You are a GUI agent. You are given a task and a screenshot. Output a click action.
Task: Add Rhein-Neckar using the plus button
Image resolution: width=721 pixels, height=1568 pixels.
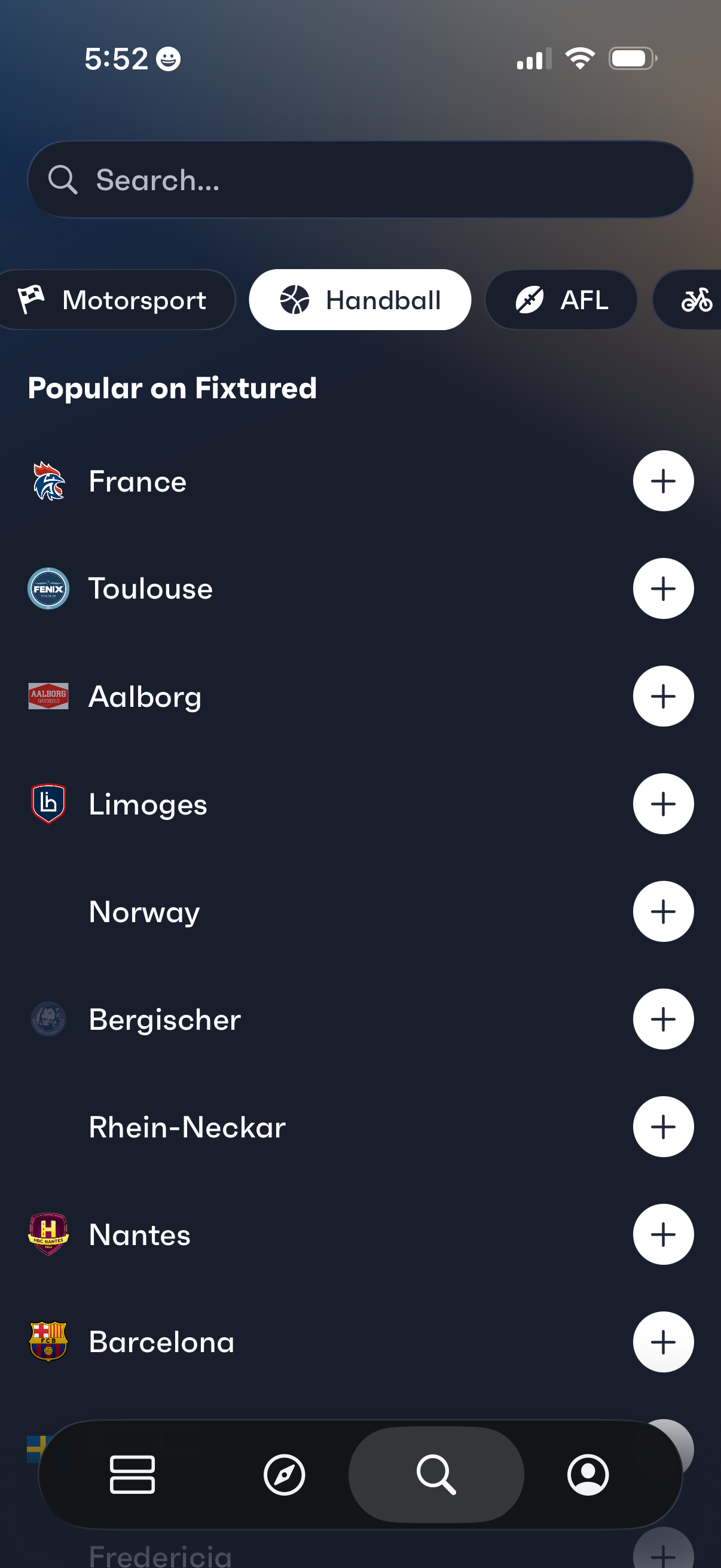(663, 1126)
